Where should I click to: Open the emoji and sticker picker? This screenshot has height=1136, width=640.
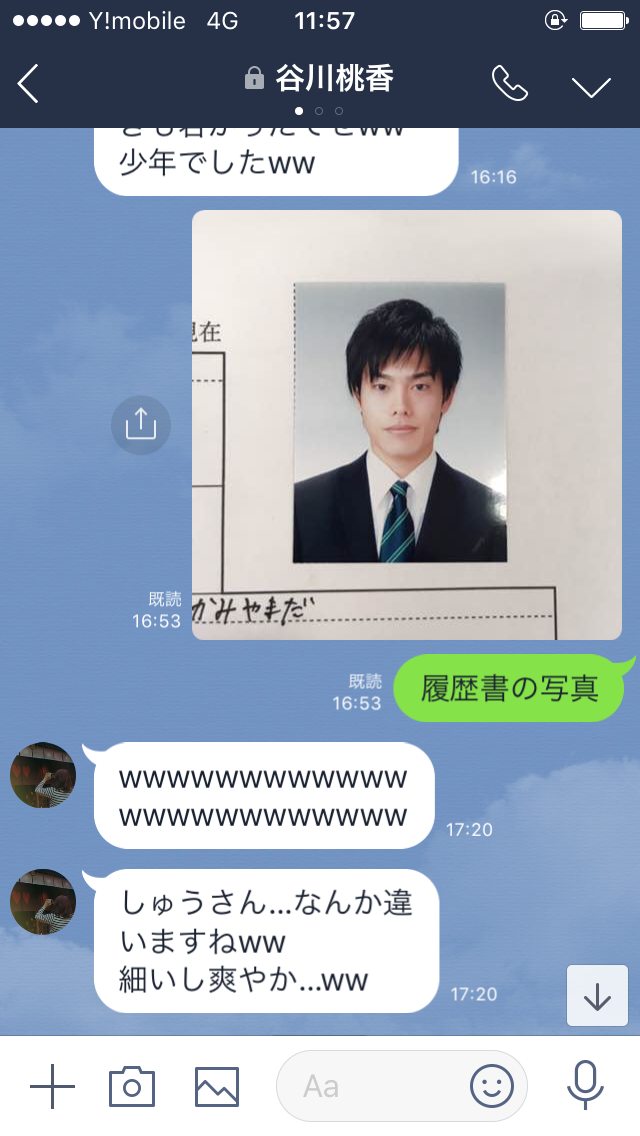click(x=492, y=1086)
